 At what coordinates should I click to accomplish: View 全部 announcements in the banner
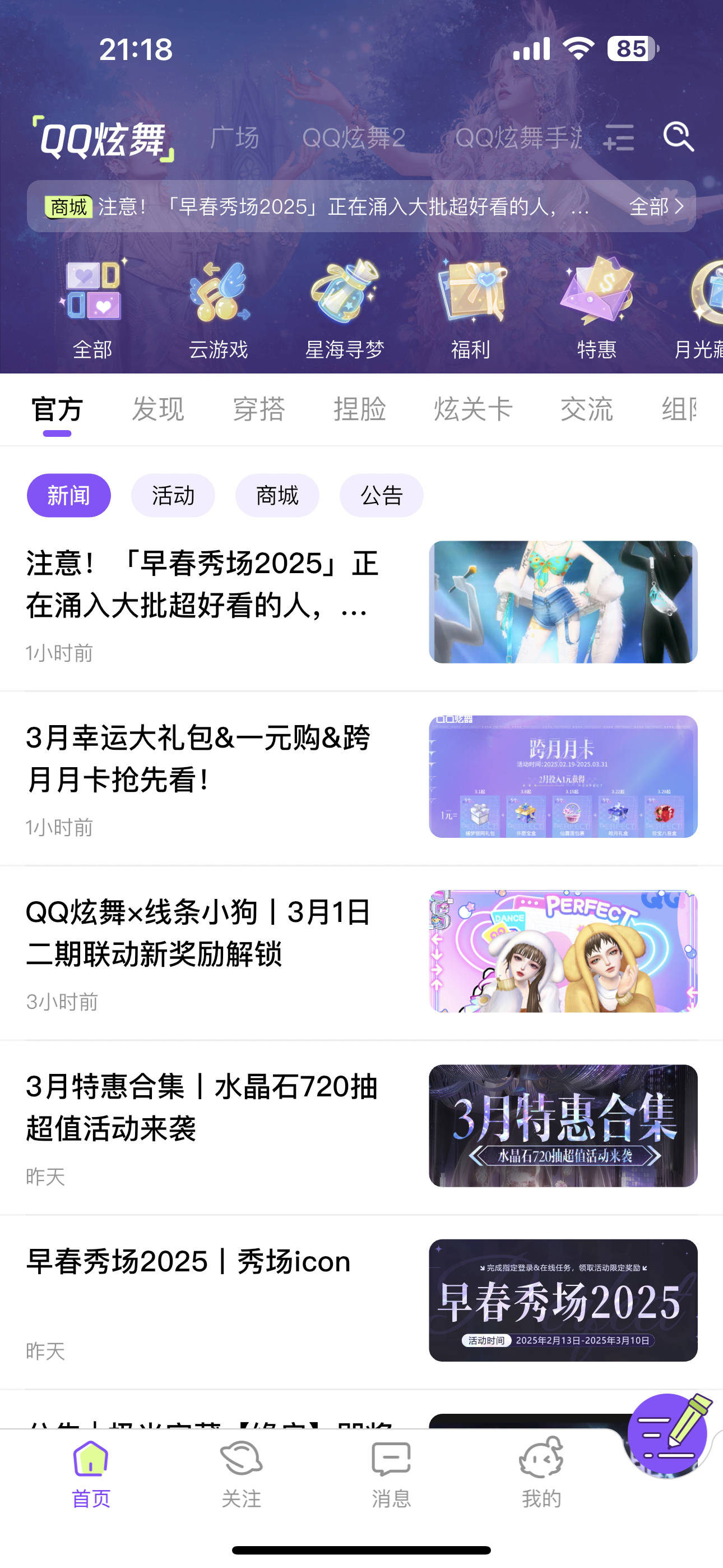(x=655, y=207)
